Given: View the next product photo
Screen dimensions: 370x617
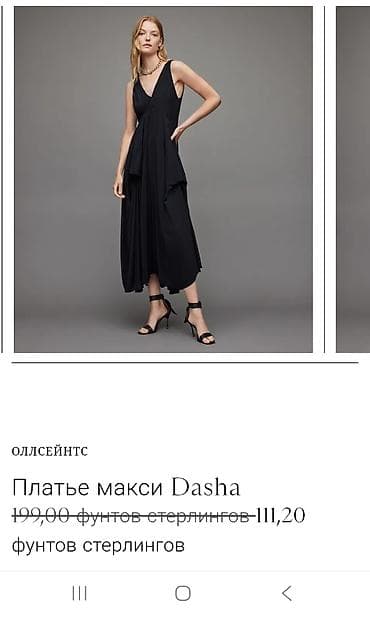Looking at the screenshot, I should pyautogui.click(x=353, y=179).
